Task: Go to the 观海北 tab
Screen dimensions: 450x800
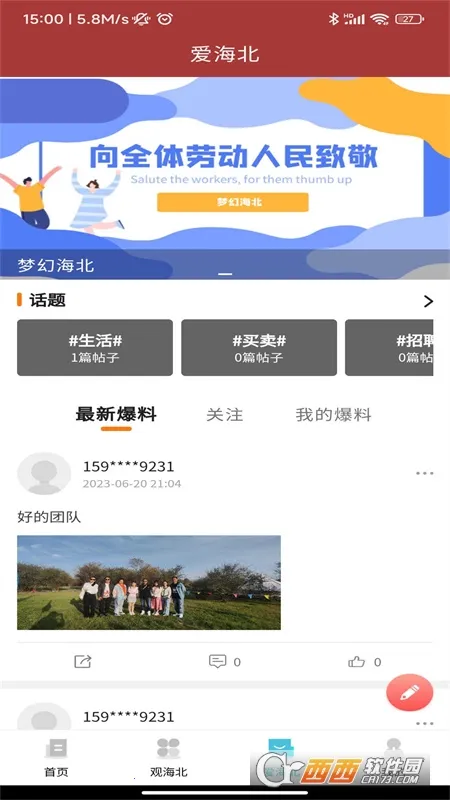Action: pos(168,758)
